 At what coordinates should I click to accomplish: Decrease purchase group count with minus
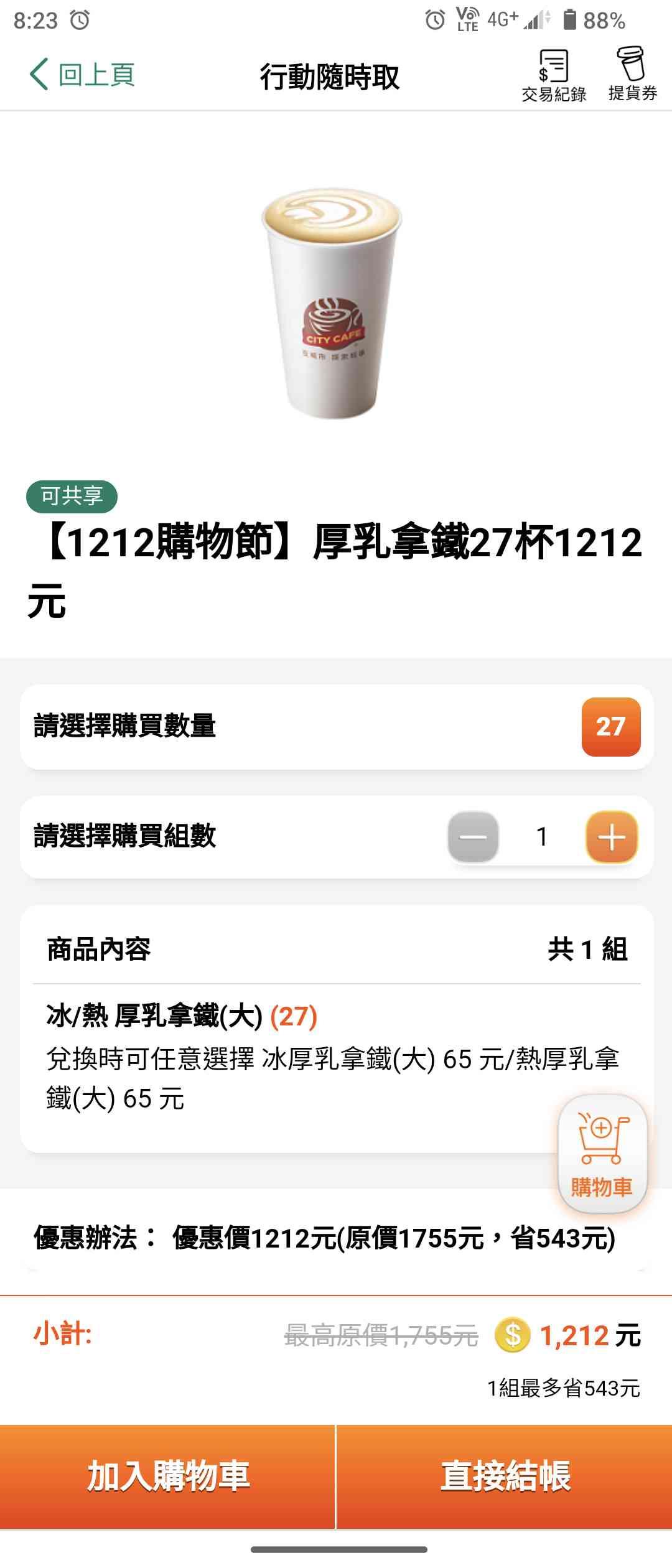[473, 837]
